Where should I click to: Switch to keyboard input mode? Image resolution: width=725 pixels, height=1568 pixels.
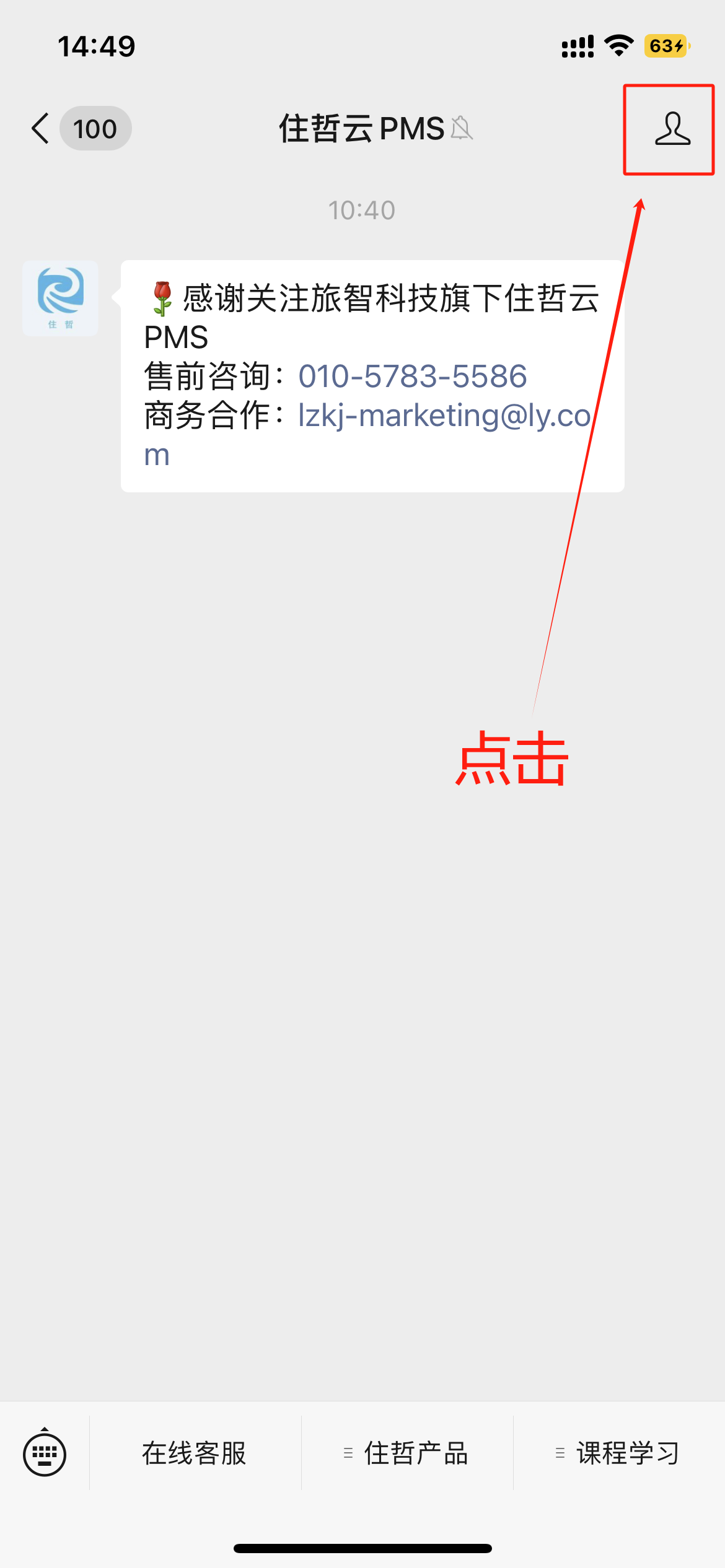tap(45, 1453)
